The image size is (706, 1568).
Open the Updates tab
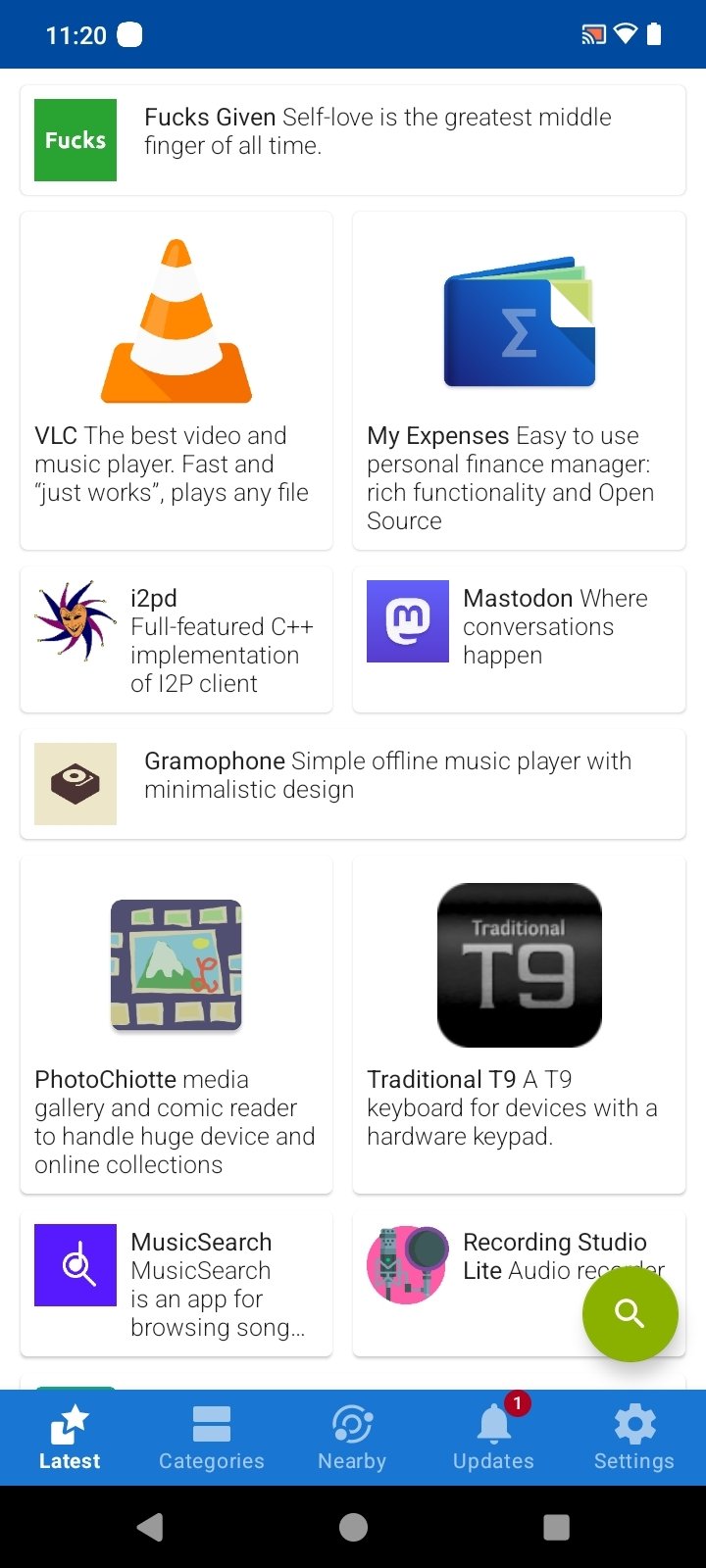(493, 1437)
